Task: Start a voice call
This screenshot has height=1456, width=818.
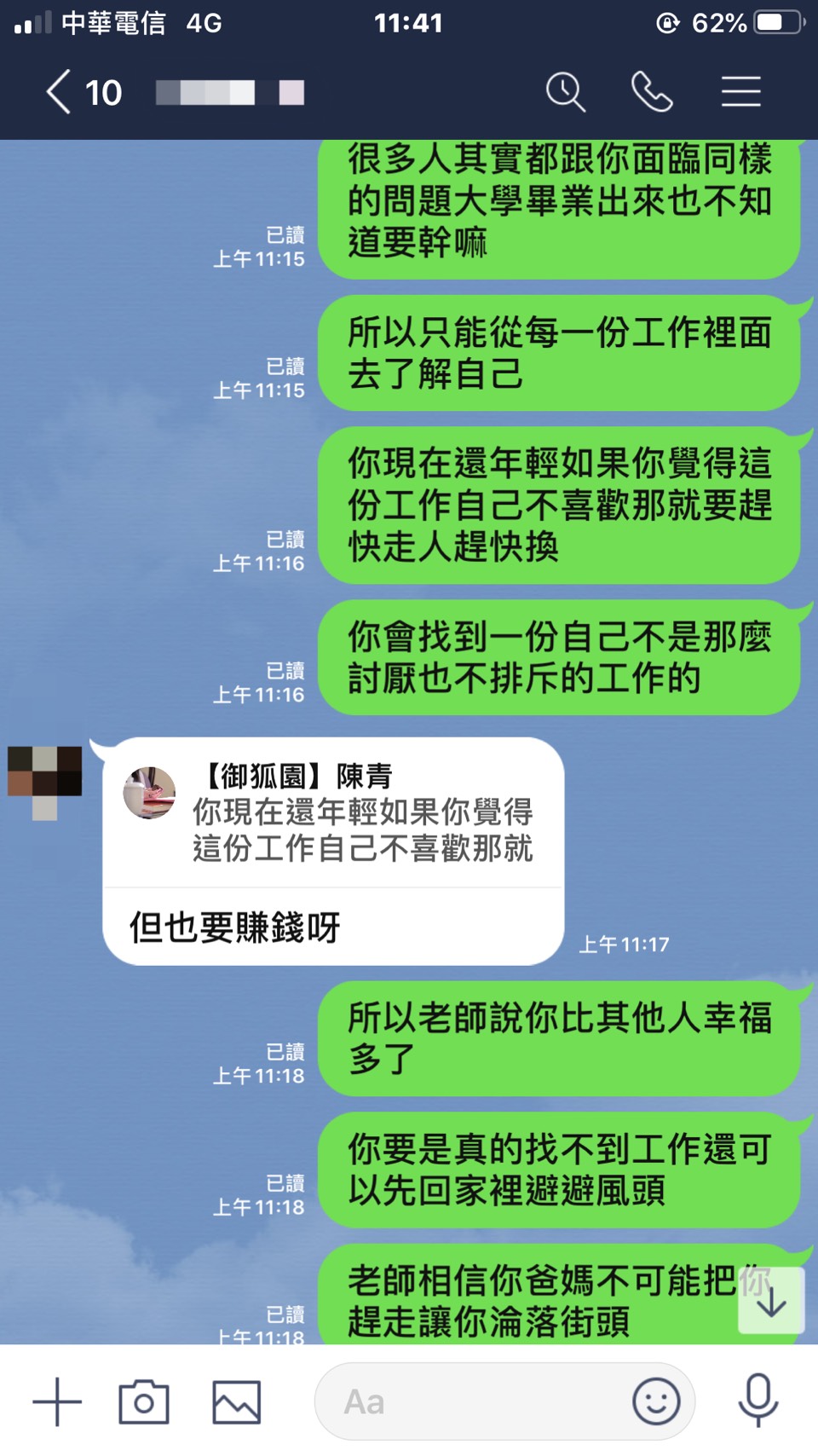Action: (652, 92)
